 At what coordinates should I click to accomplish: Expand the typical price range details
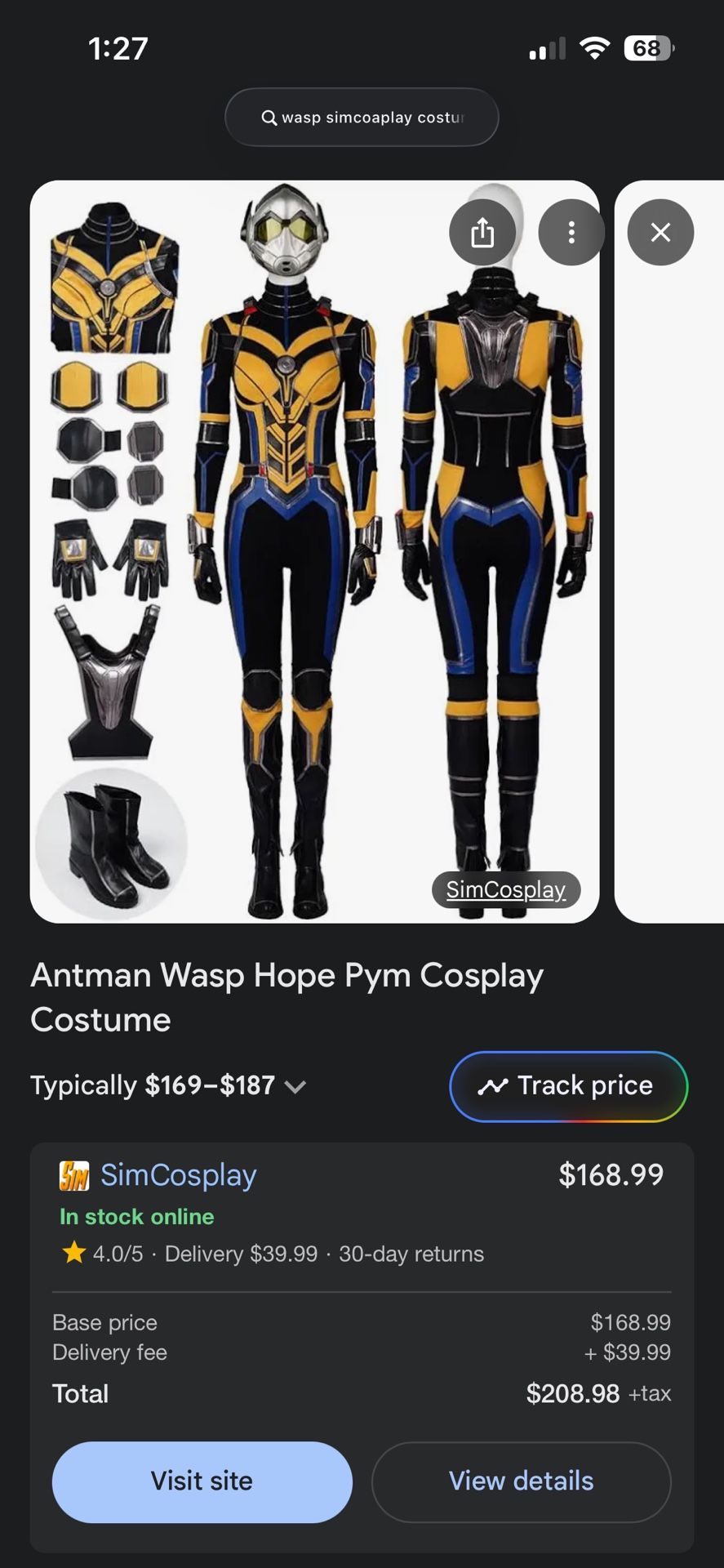295,1086
